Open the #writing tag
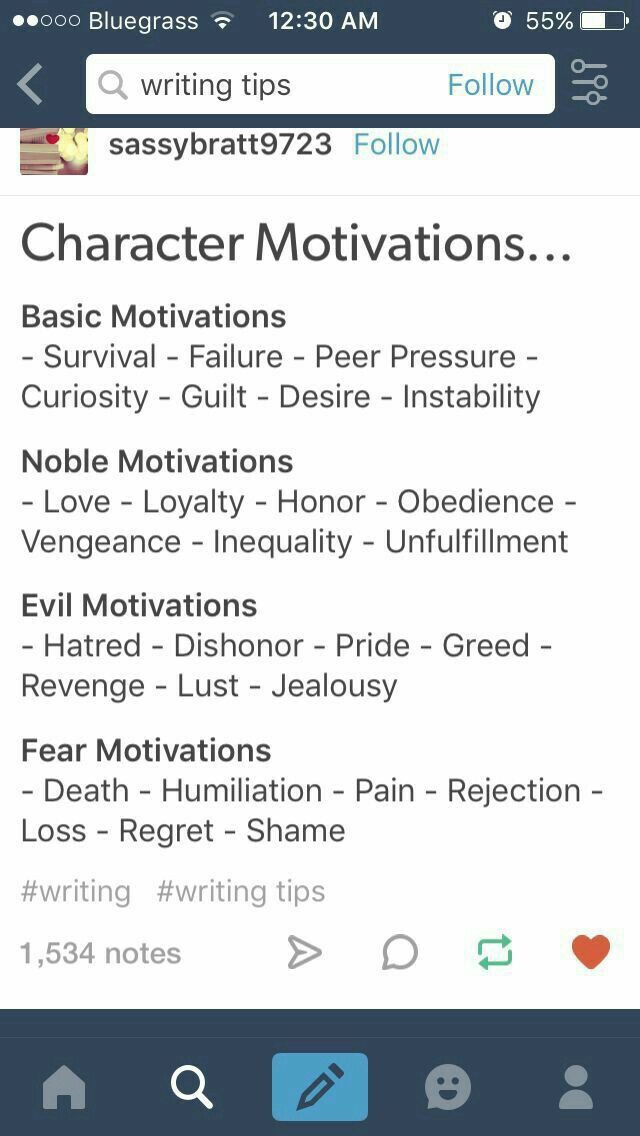 point(75,891)
